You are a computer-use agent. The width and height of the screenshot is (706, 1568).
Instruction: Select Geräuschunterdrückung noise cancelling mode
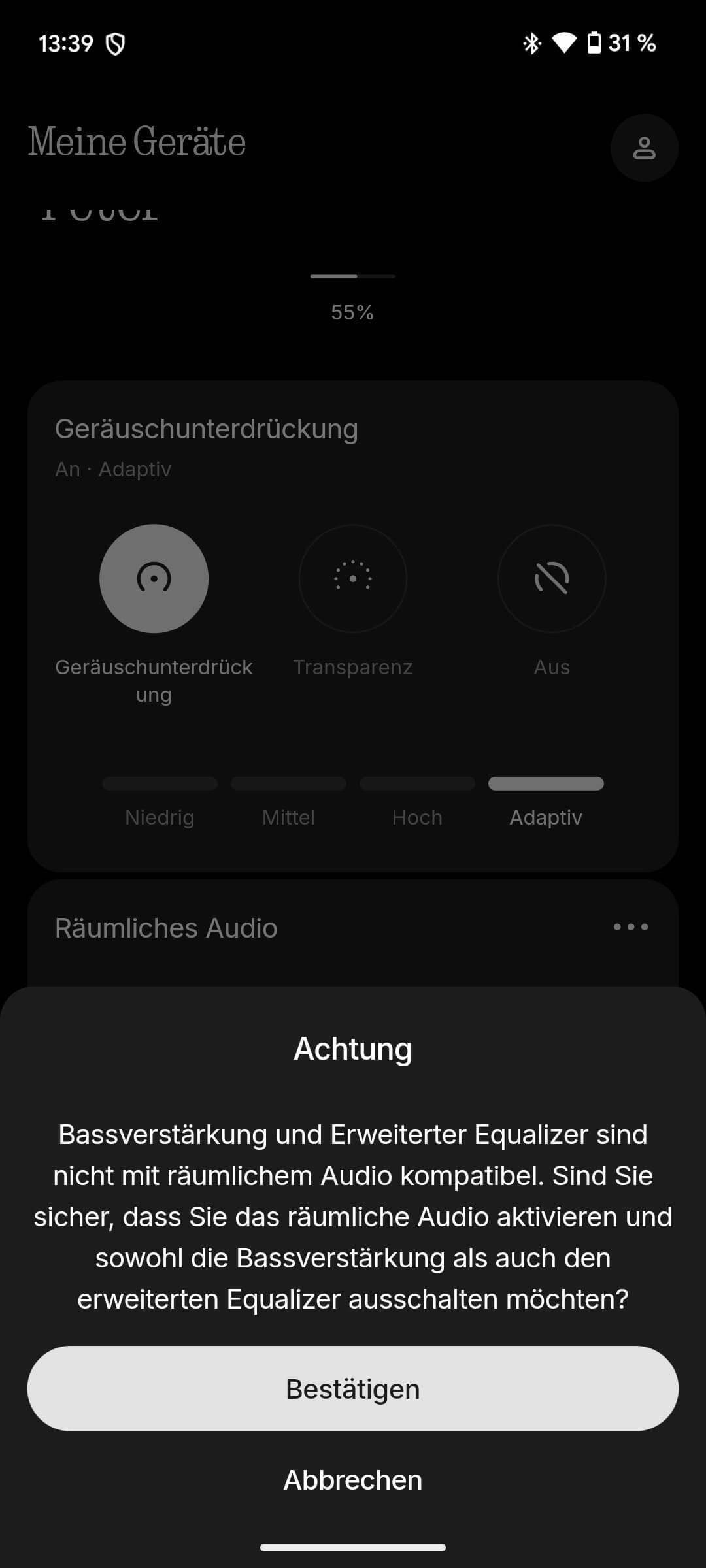click(154, 579)
